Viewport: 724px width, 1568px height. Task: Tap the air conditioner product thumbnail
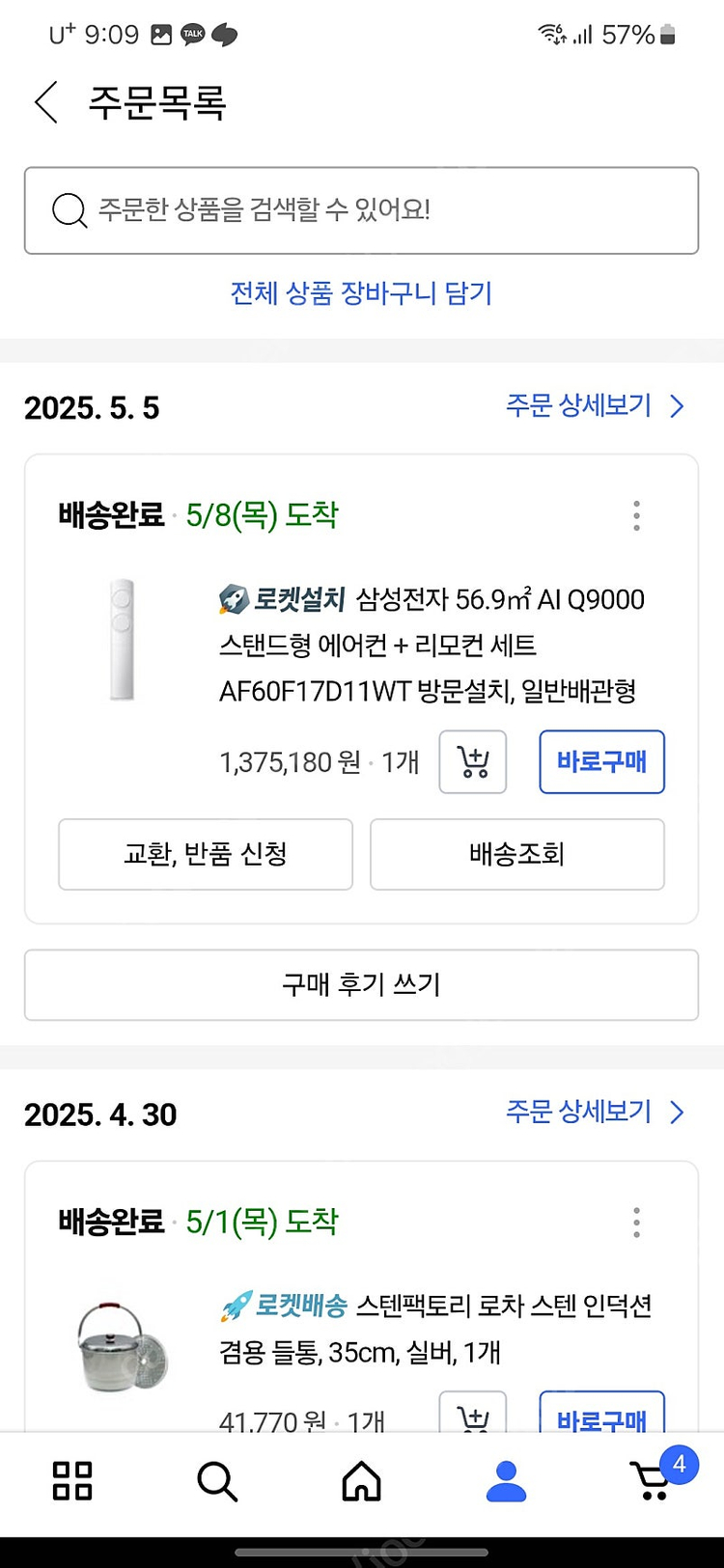[122, 637]
